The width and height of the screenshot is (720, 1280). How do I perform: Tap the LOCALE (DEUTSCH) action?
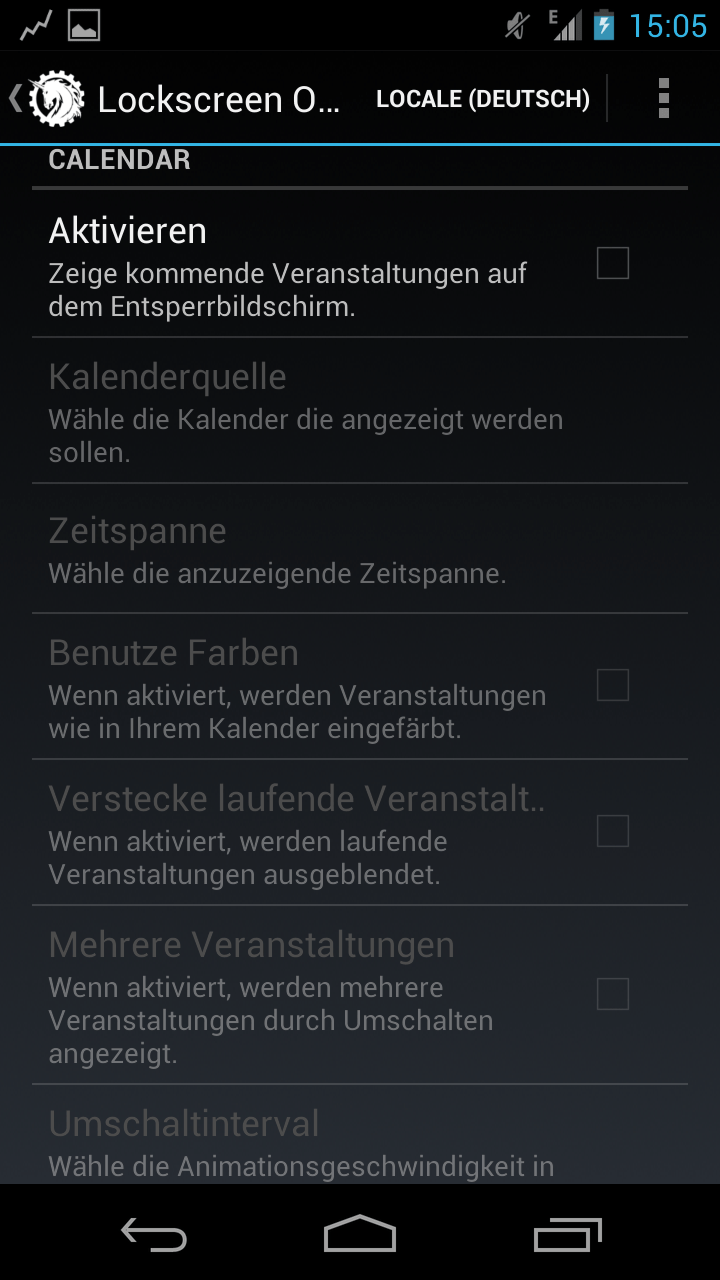click(483, 99)
